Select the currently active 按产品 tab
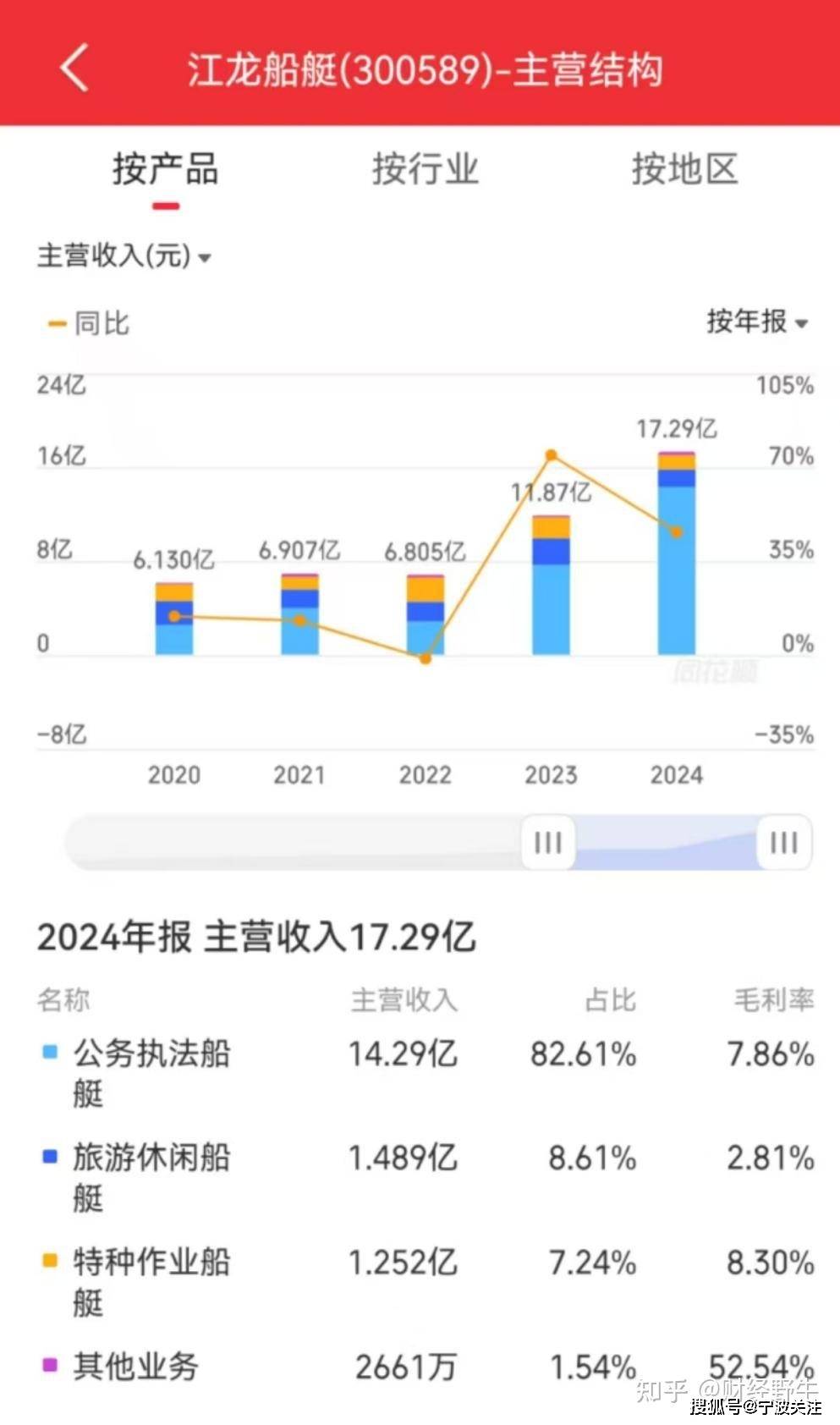 pyautogui.click(x=166, y=171)
